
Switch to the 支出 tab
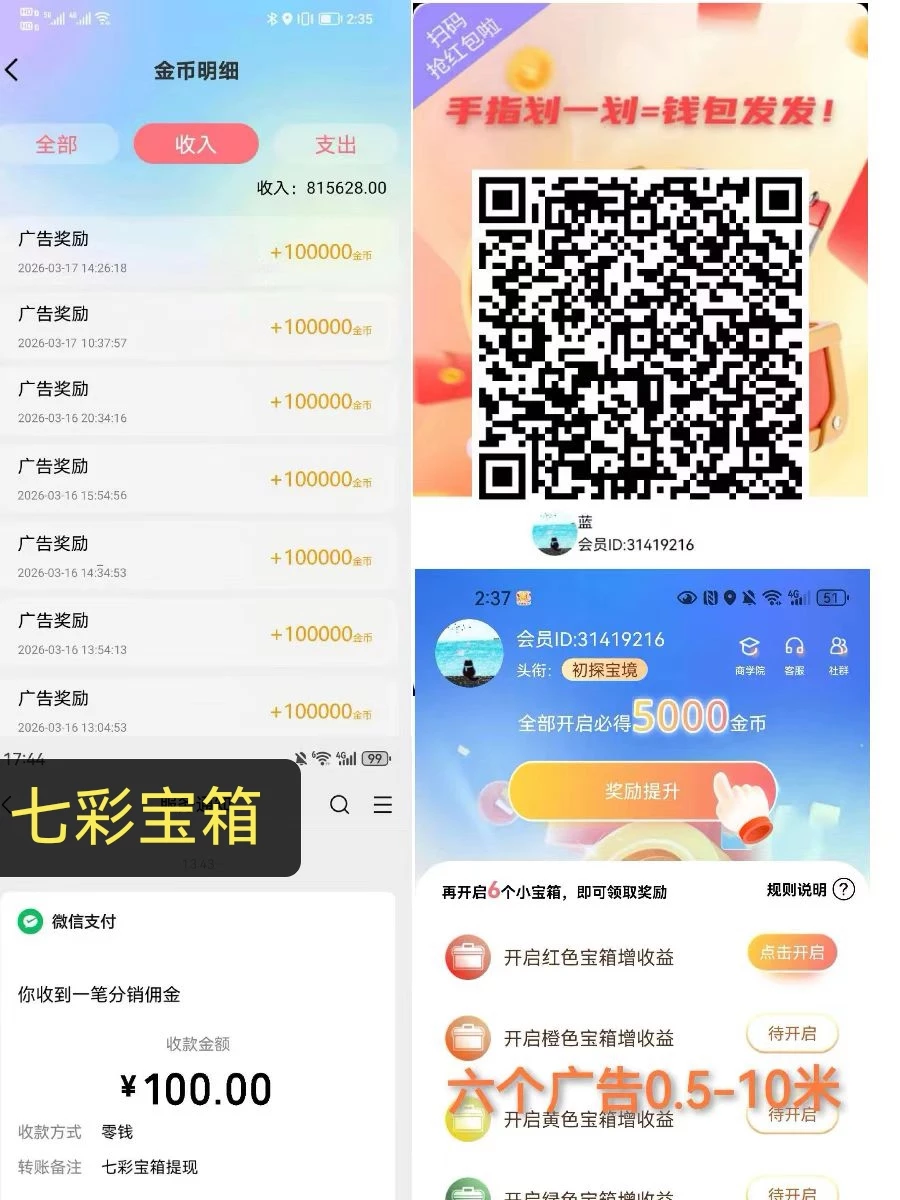336,144
